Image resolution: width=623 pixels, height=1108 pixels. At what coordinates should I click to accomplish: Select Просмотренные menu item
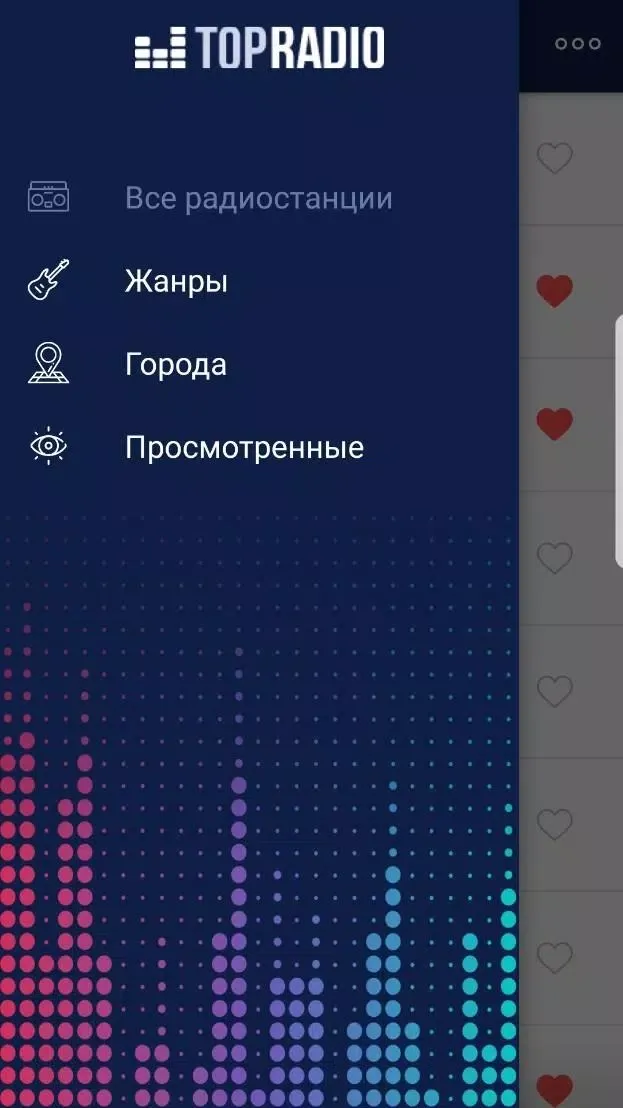tap(259, 447)
